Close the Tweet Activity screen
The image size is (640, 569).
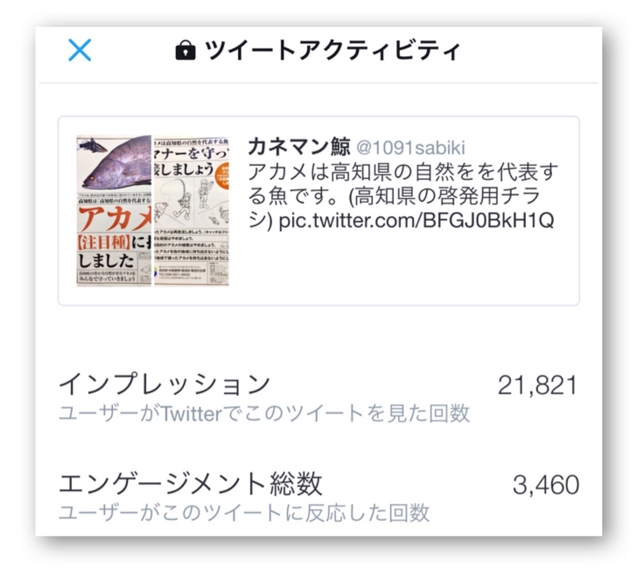point(79,50)
